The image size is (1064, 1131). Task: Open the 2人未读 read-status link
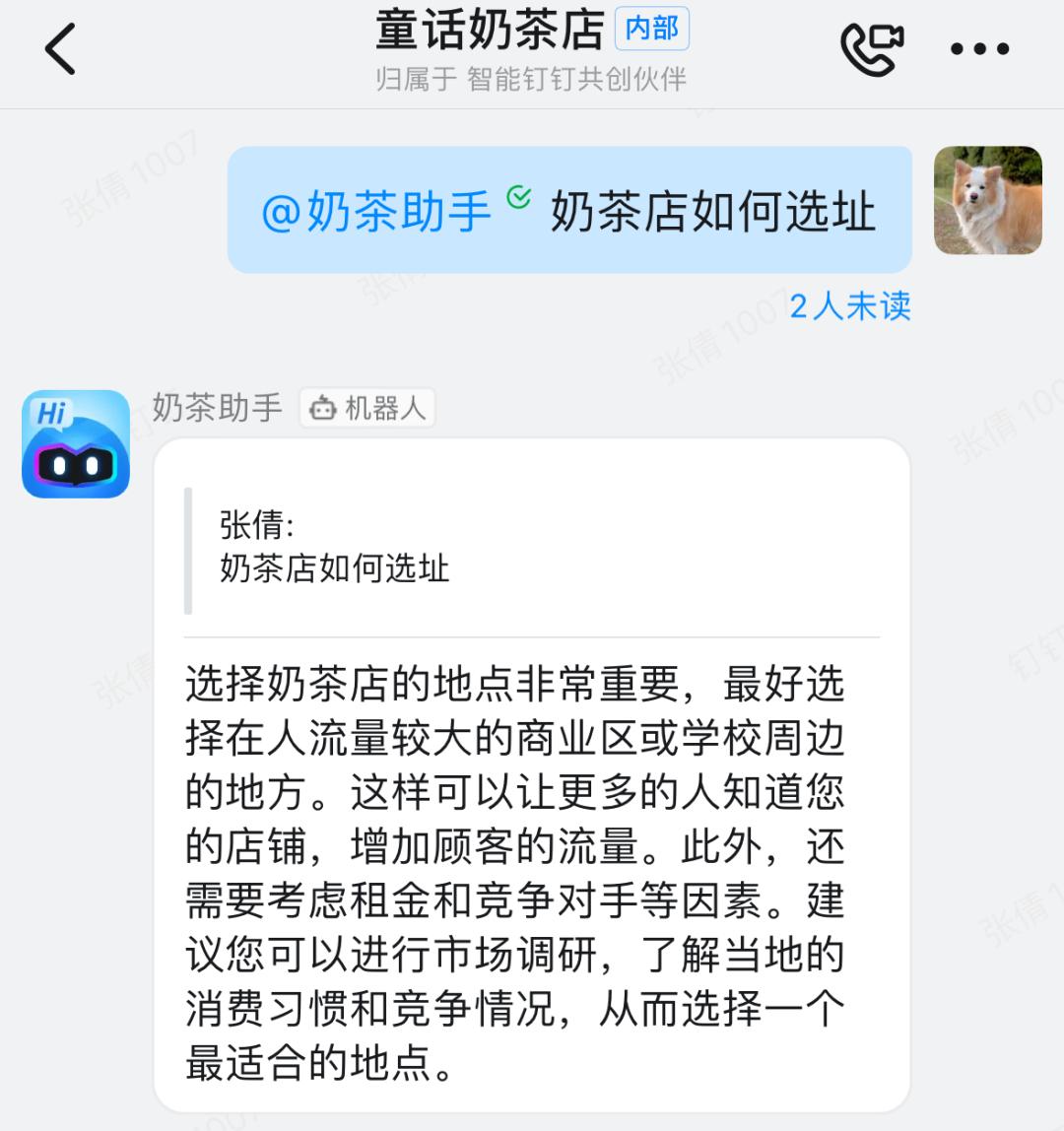pyautogui.click(x=850, y=308)
